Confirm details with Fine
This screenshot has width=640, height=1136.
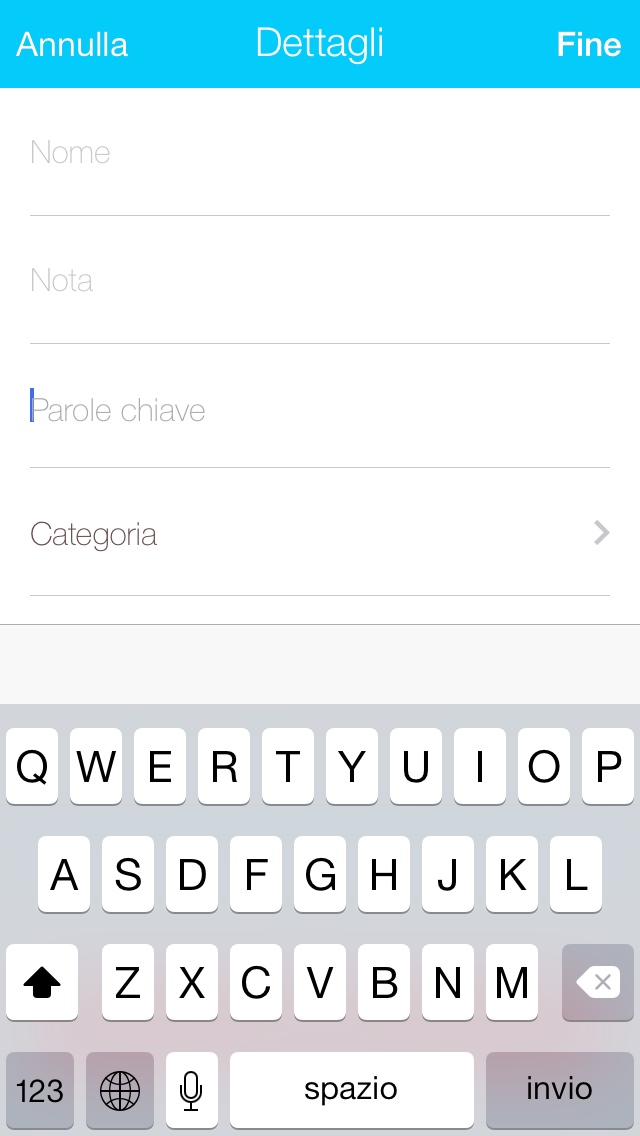pos(588,45)
